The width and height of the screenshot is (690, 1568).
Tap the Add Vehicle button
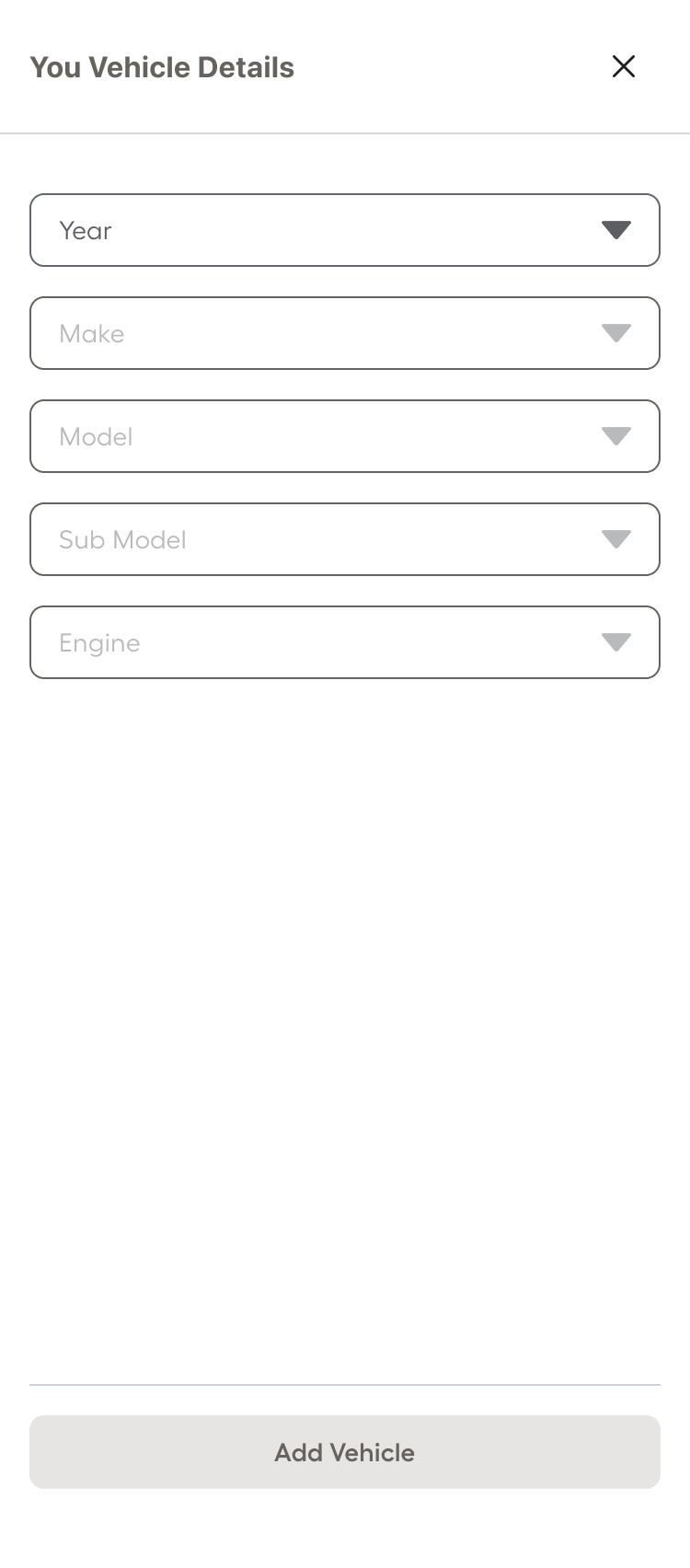[344, 1452]
